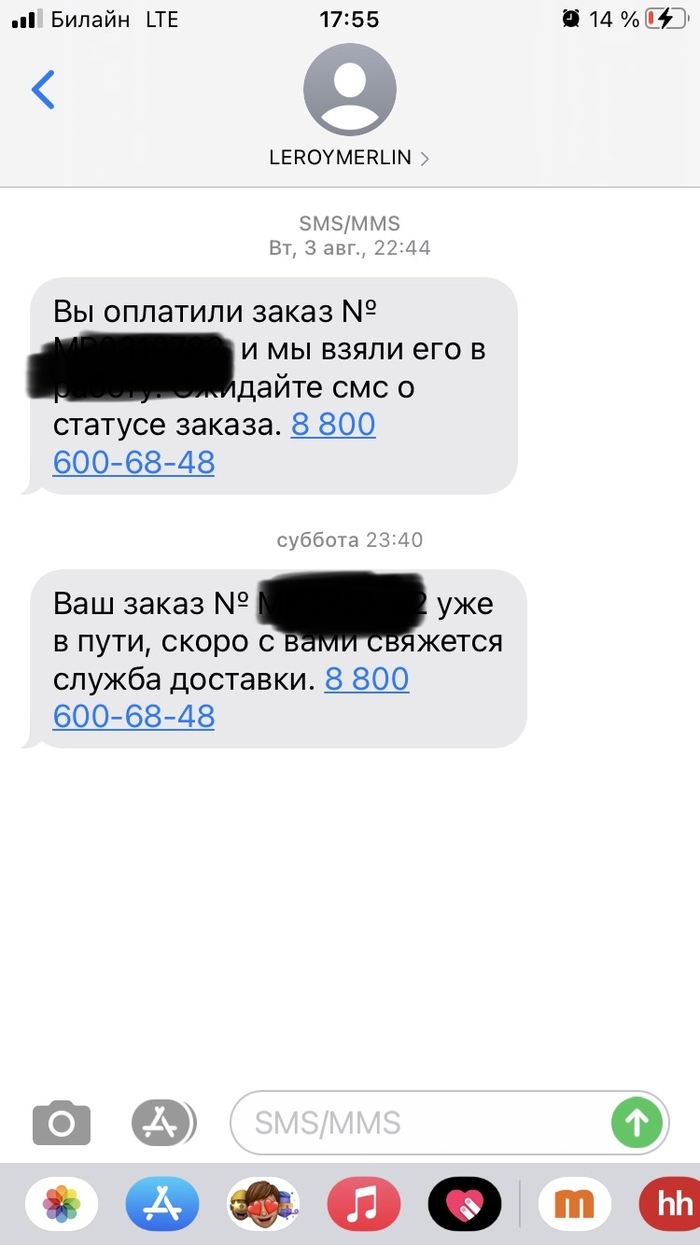Open the orange M app in strip
Screen dimensions: 700x1245
pos(574,1205)
